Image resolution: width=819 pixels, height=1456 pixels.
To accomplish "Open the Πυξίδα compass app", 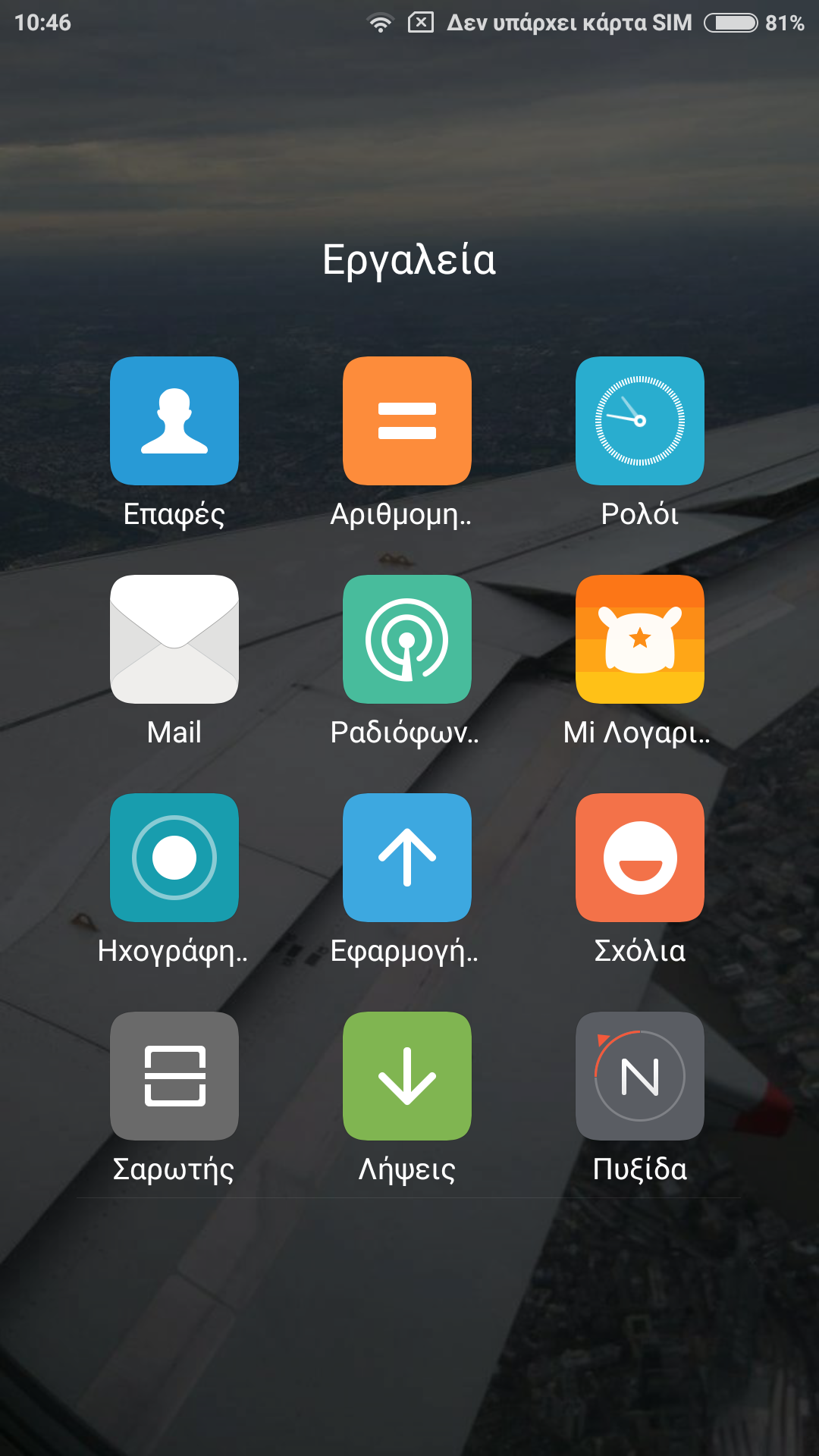I will [640, 1076].
